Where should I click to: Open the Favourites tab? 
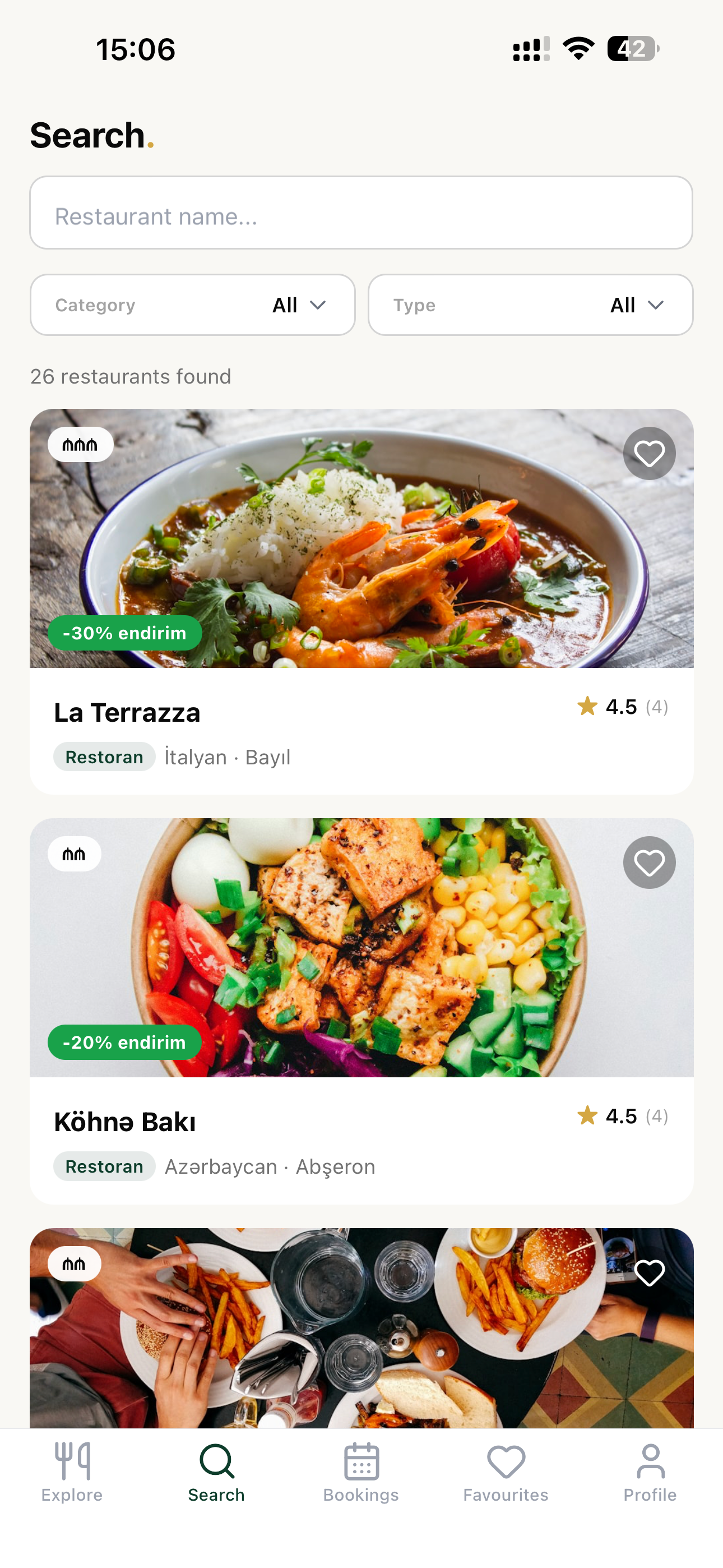coord(506,1473)
